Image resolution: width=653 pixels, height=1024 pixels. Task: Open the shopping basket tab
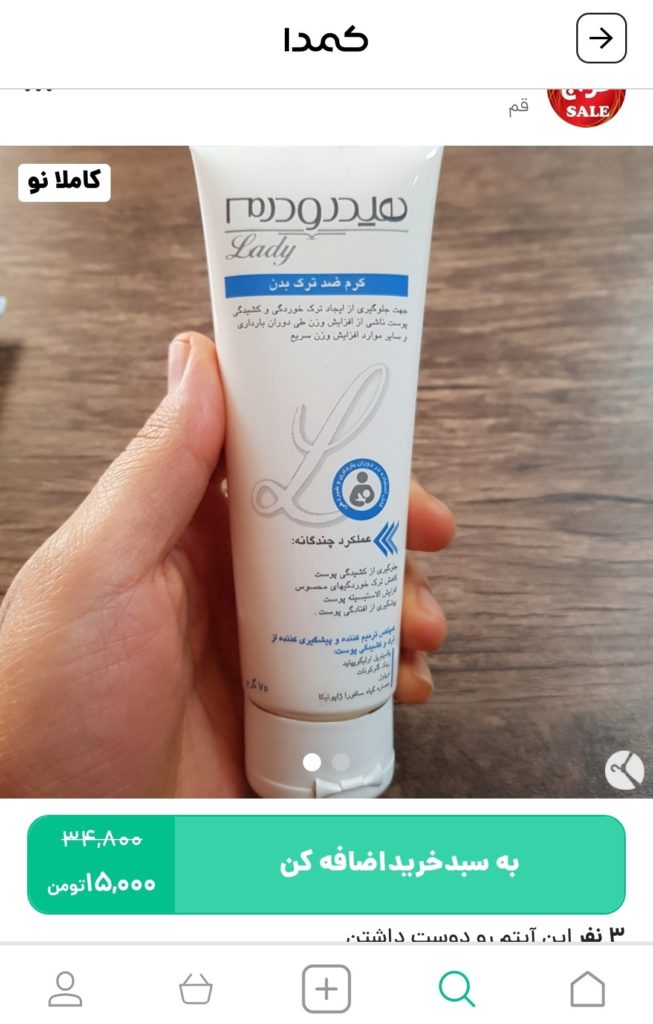(196, 989)
